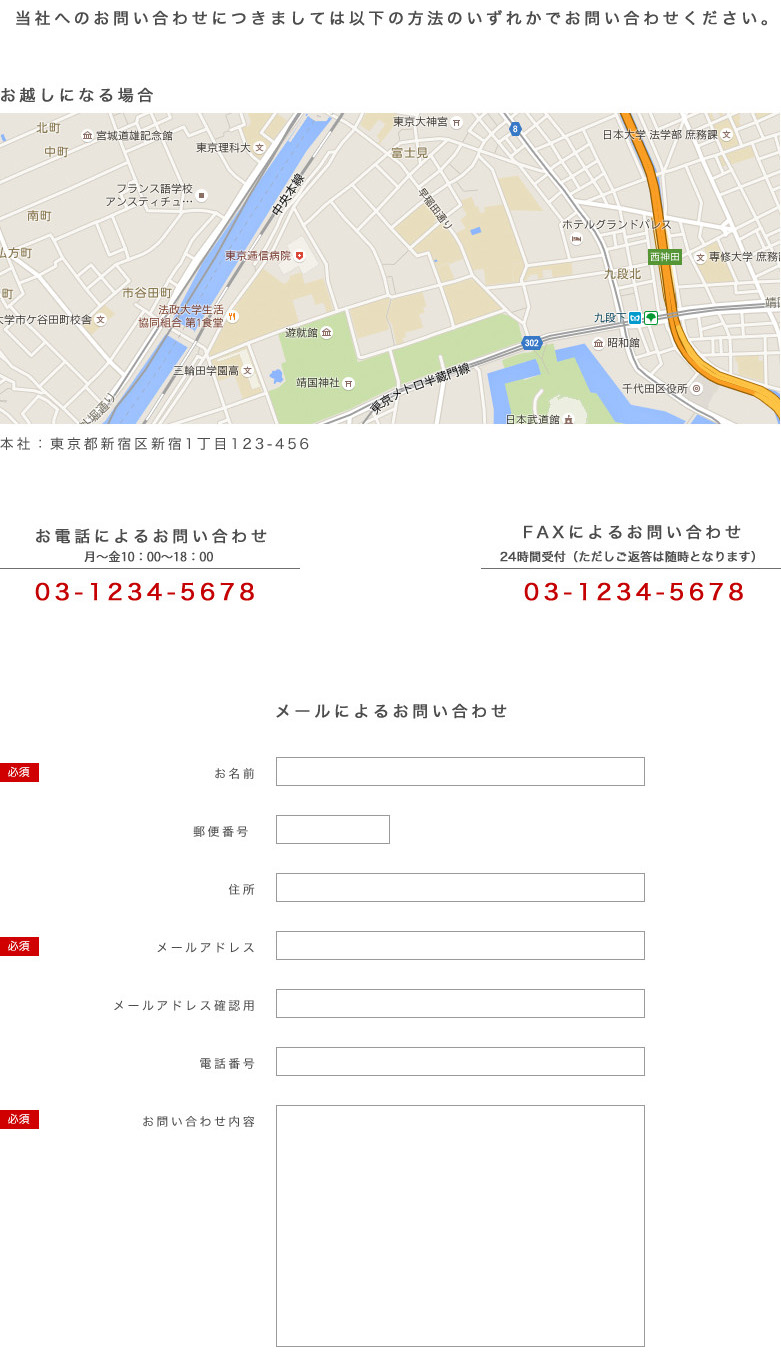
Task: Tap the お名前 name input field
Action: pyautogui.click(x=460, y=772)
